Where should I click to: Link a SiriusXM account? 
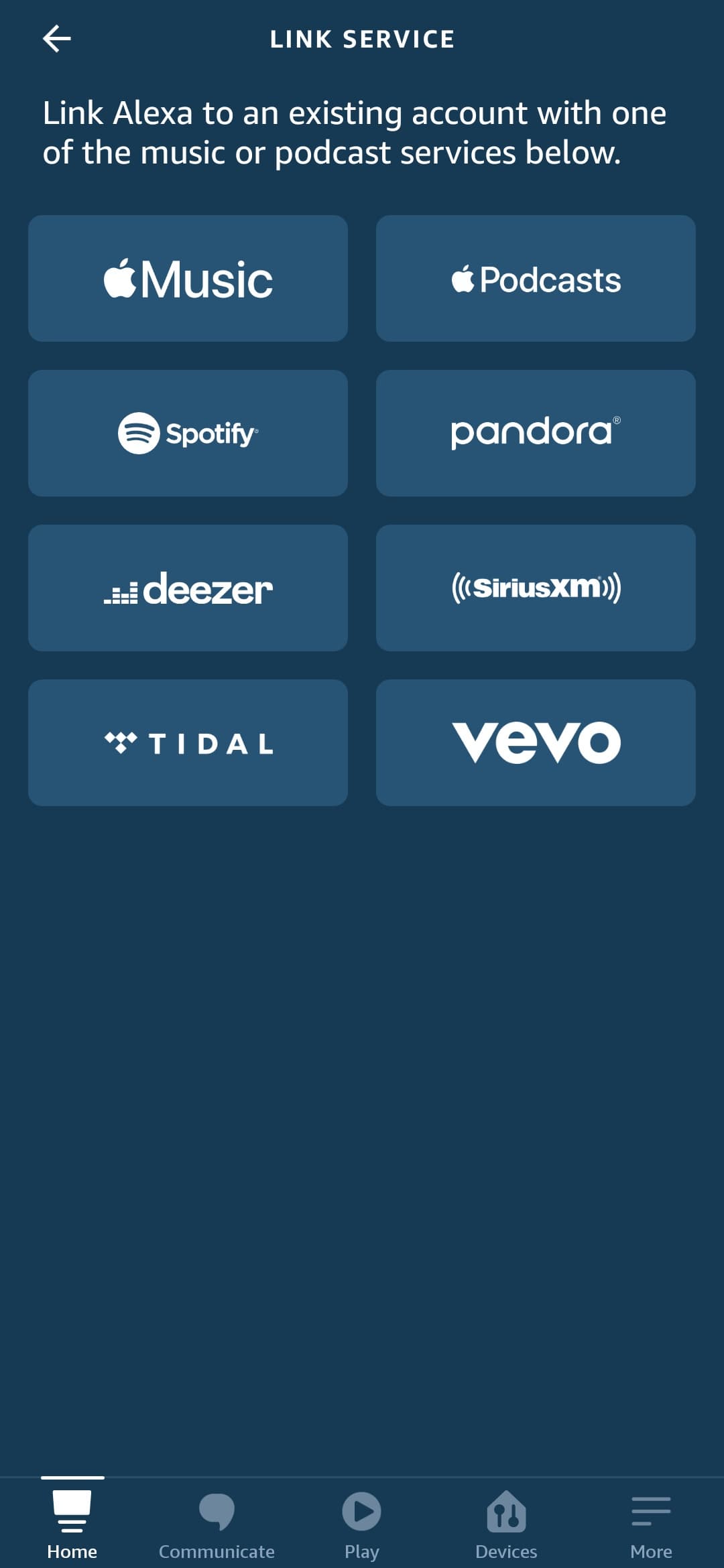536,588
